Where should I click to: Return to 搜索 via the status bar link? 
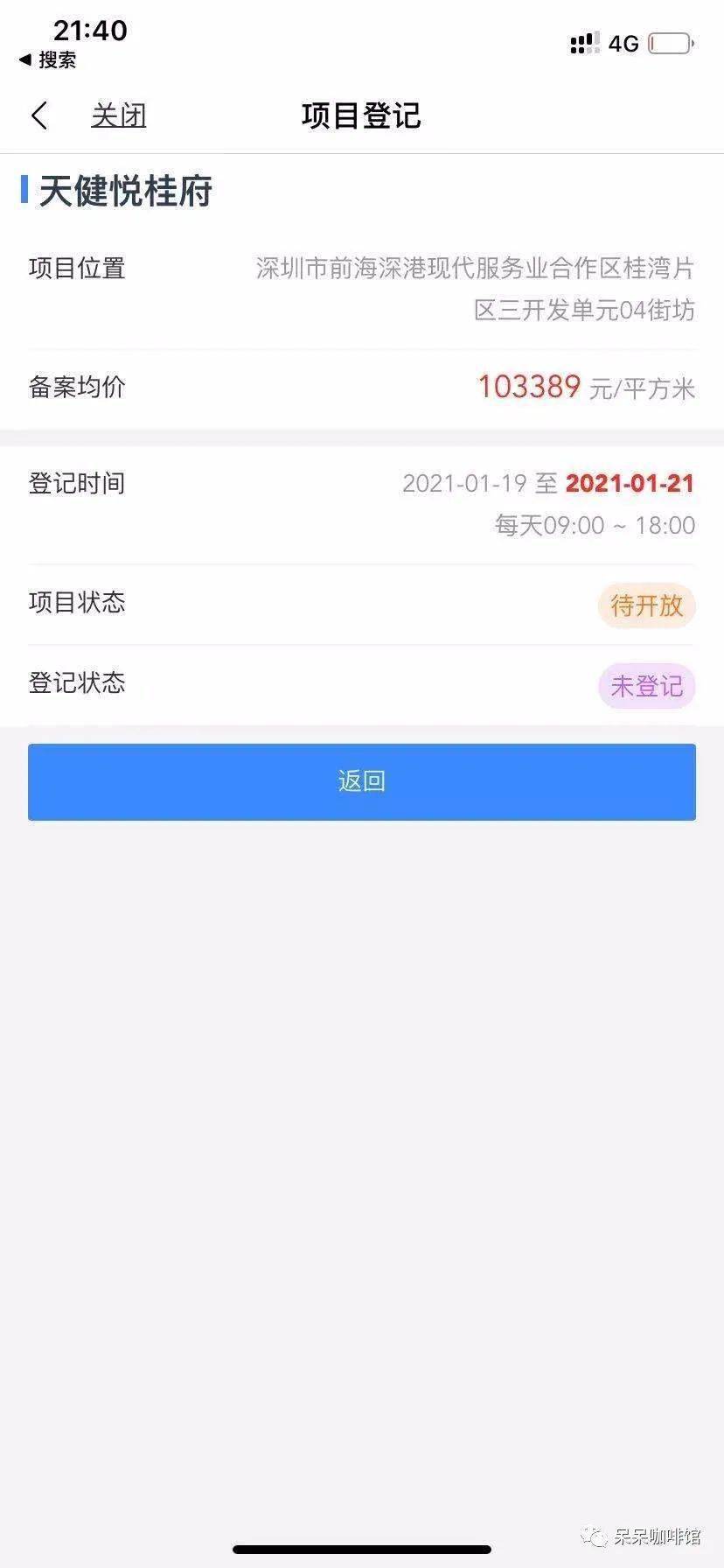click(47, 60)
